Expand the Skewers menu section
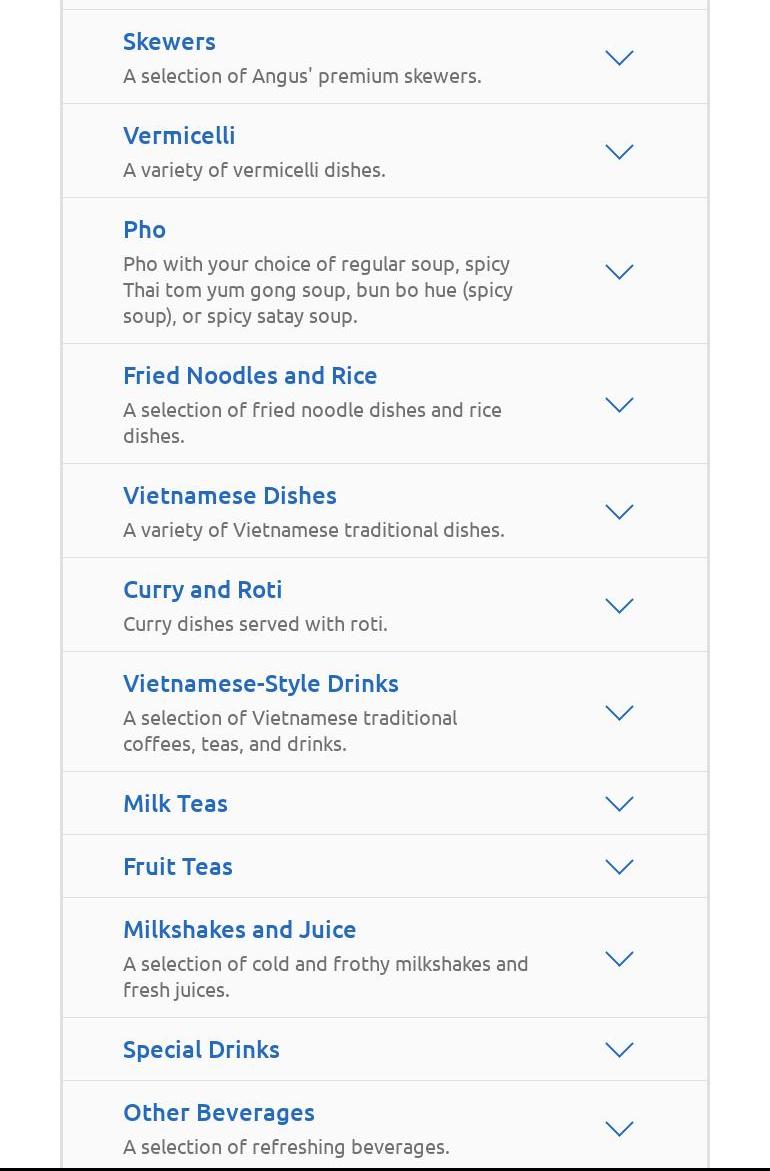This screenshot has height=1171, width=770. pyautogui.click(x=619, y=58)
